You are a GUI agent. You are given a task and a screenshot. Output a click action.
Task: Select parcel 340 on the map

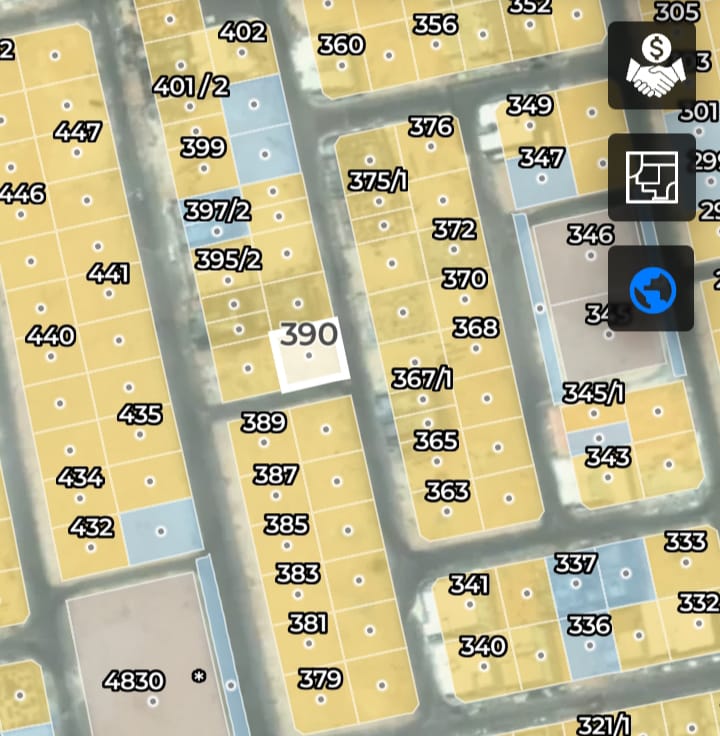tap(483, 647)
